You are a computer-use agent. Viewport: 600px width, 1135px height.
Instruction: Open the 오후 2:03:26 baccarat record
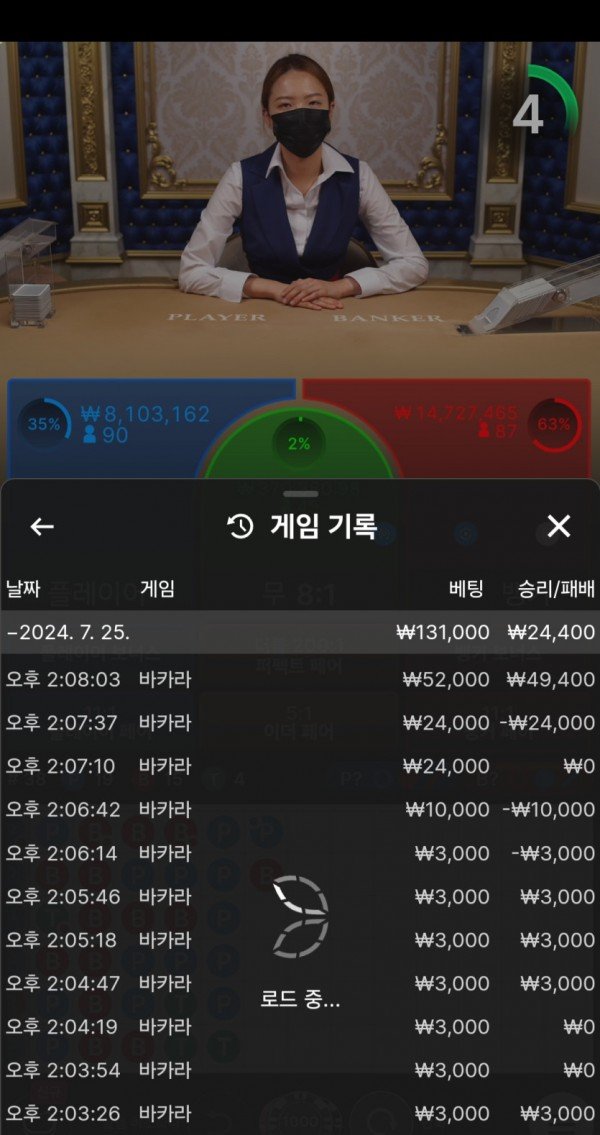pyautogui.click(x=300, y=1113)
